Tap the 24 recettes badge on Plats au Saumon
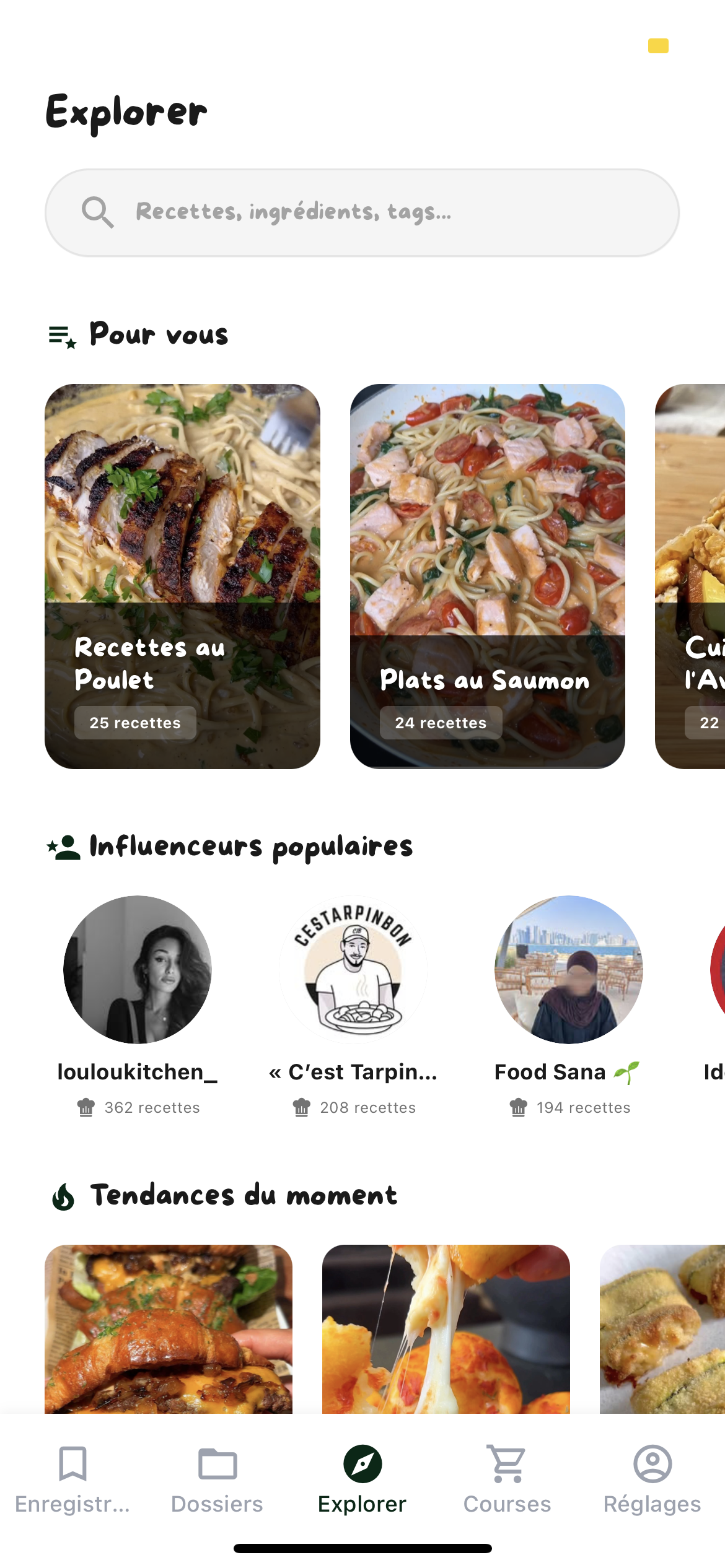725x1568 pixels. (441, 723)
